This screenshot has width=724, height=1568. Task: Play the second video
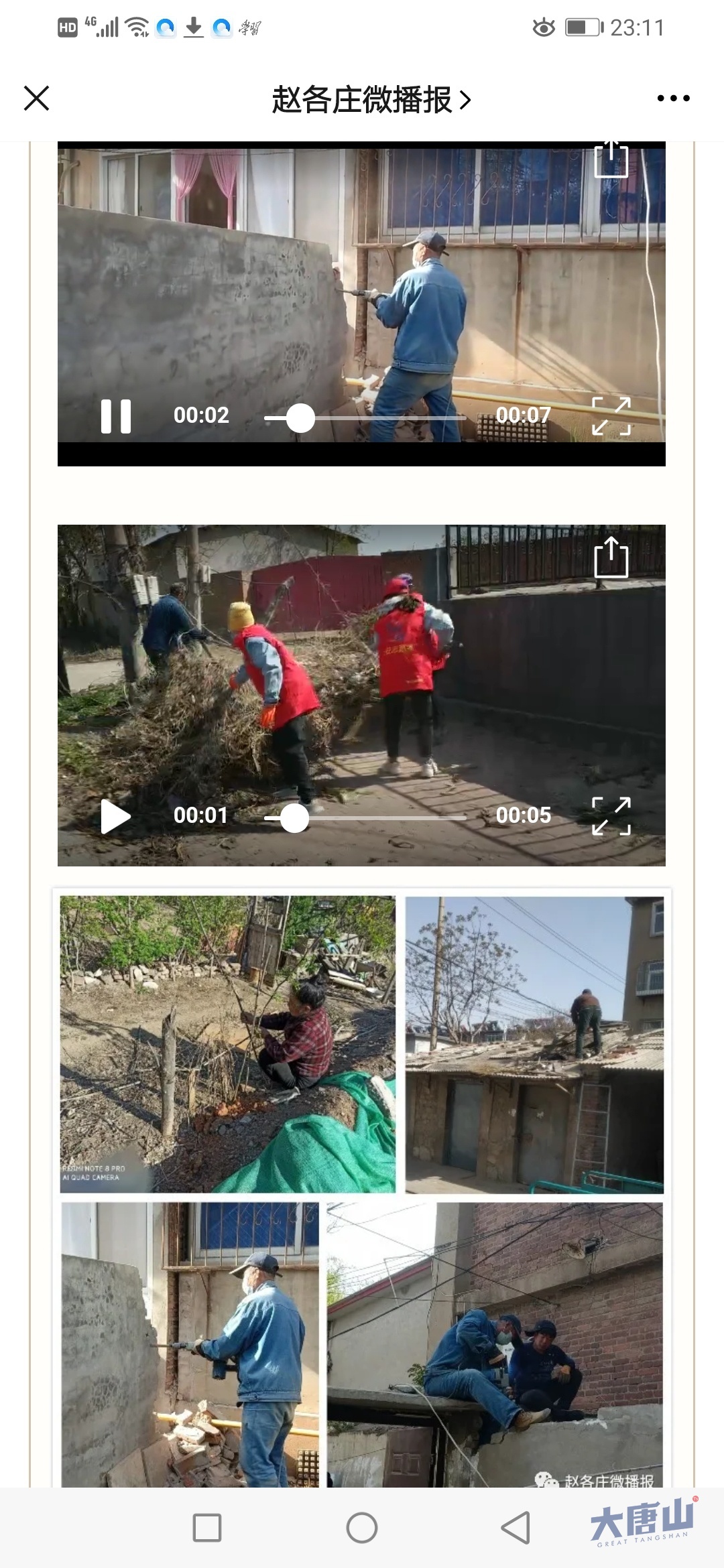tap(116, 816)
